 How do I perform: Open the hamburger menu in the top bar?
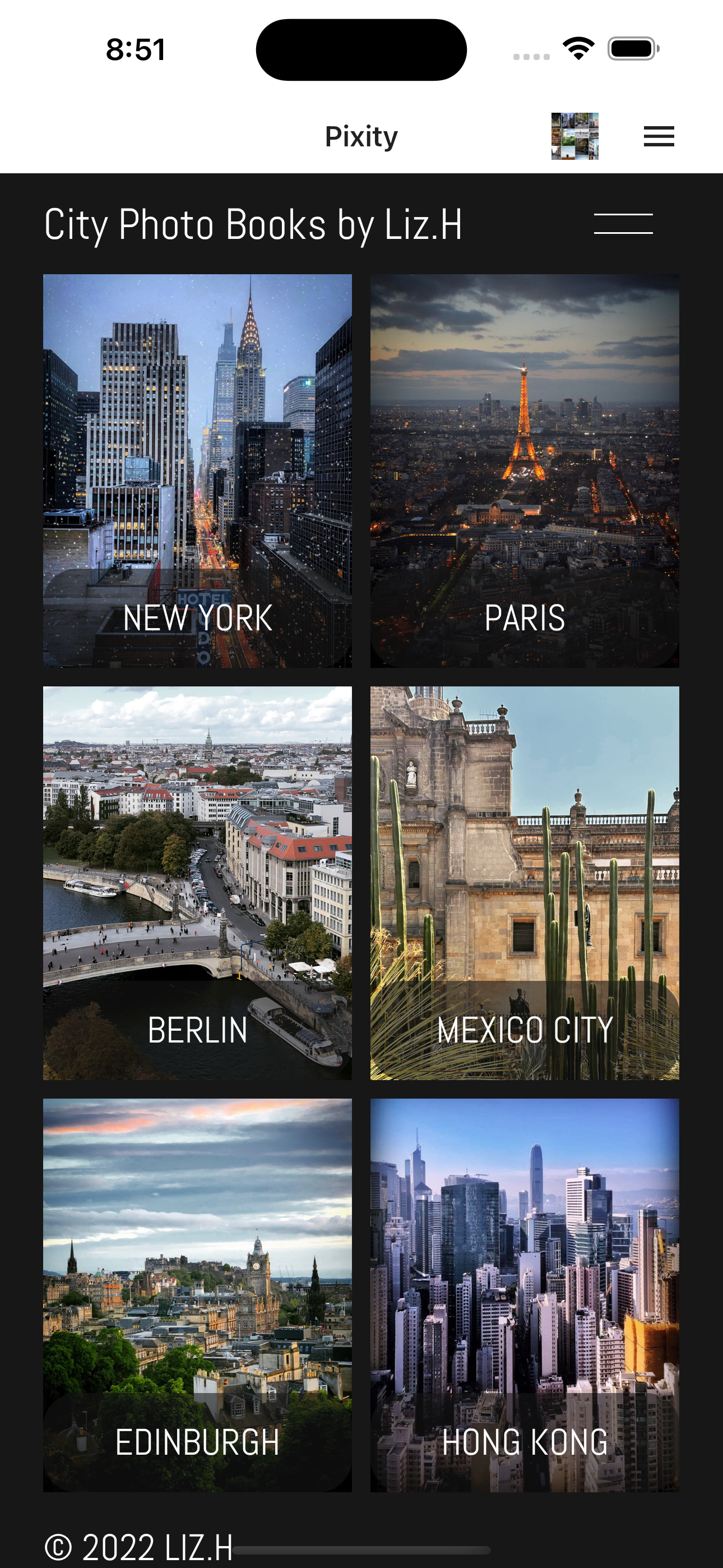tap(659, 136)
